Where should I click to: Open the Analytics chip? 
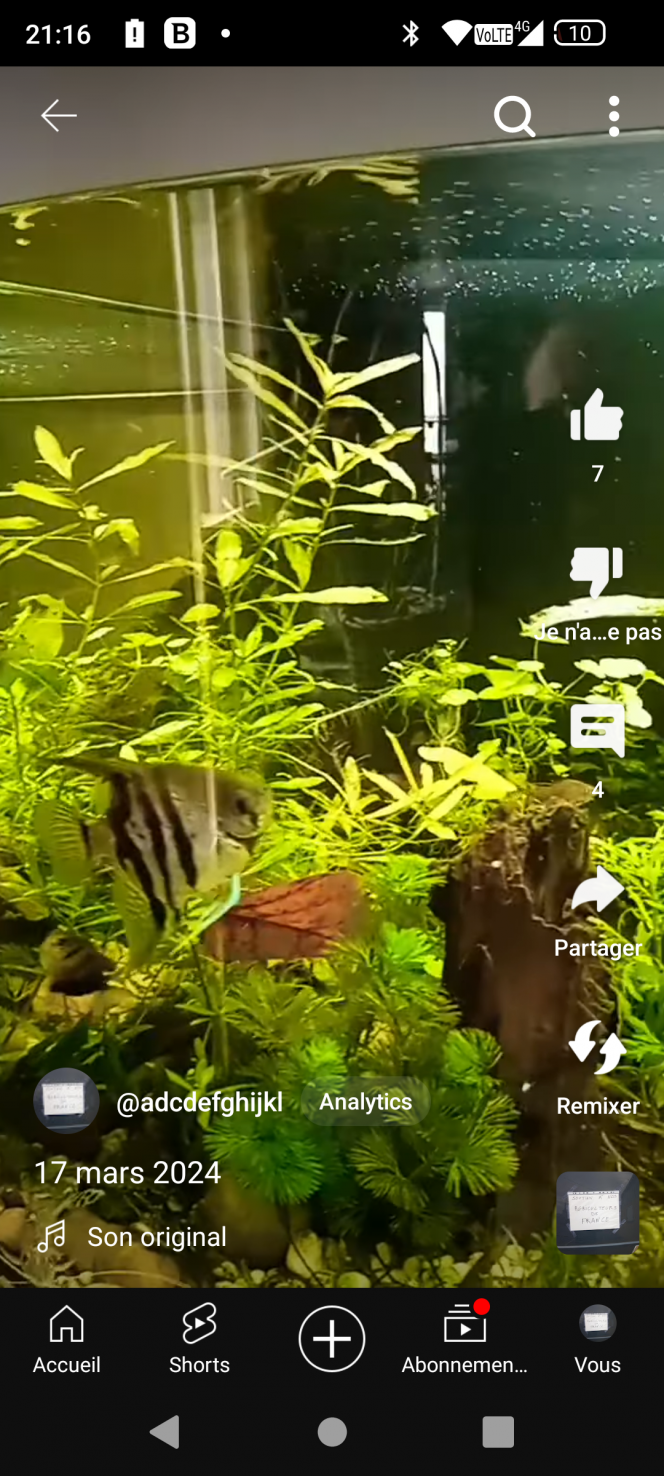(365, 1101)
